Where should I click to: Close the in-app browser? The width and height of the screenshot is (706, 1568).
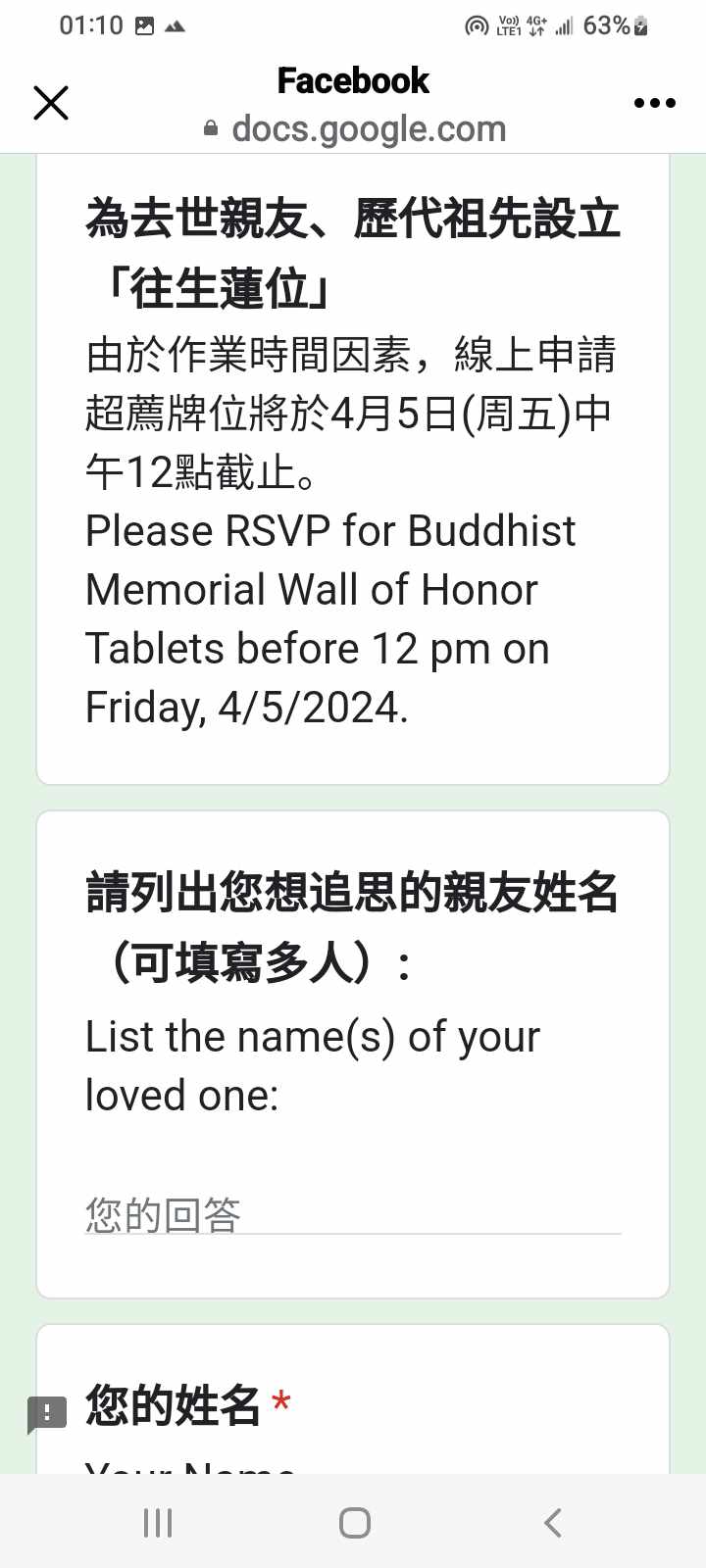tap(51, 103)
